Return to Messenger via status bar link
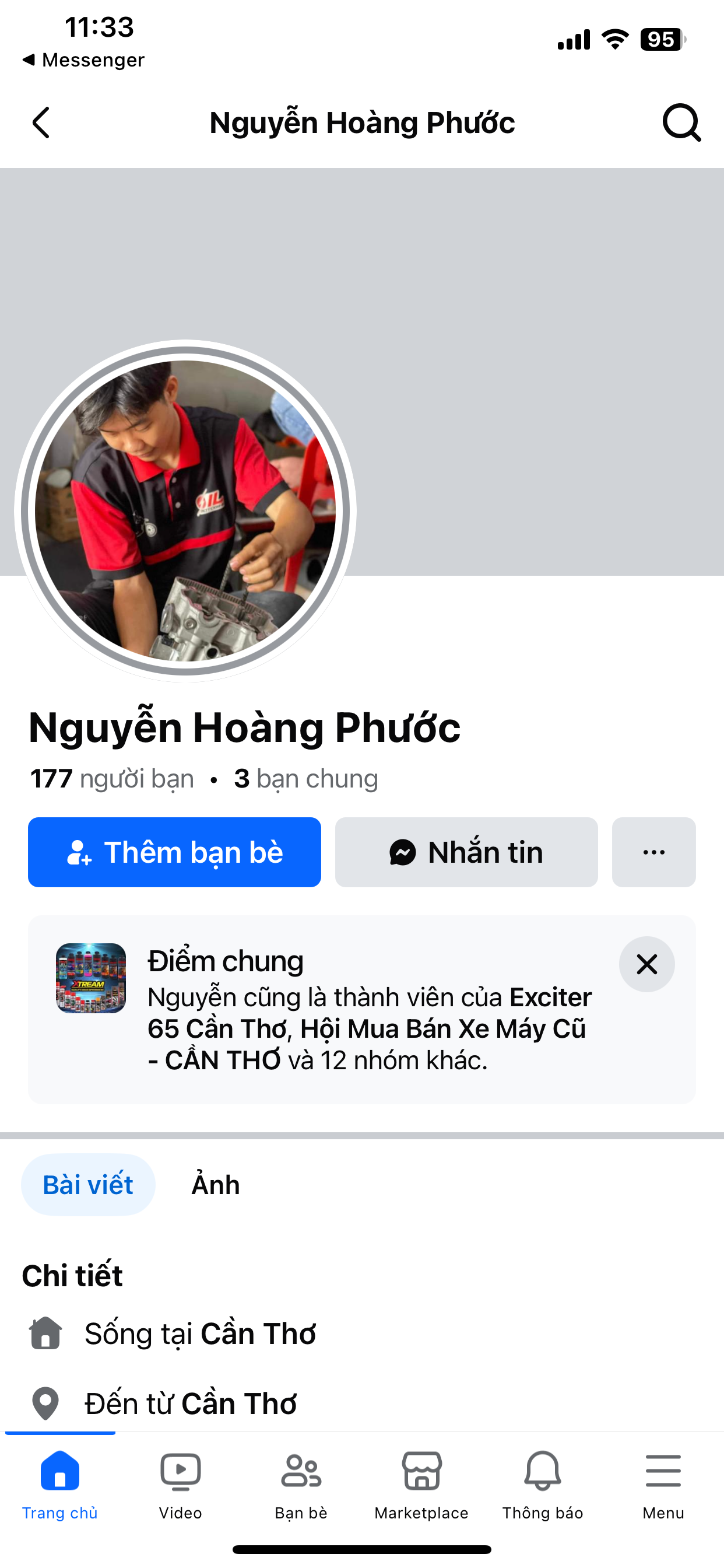The image size is (724, 1568). (x=84, y=60)
